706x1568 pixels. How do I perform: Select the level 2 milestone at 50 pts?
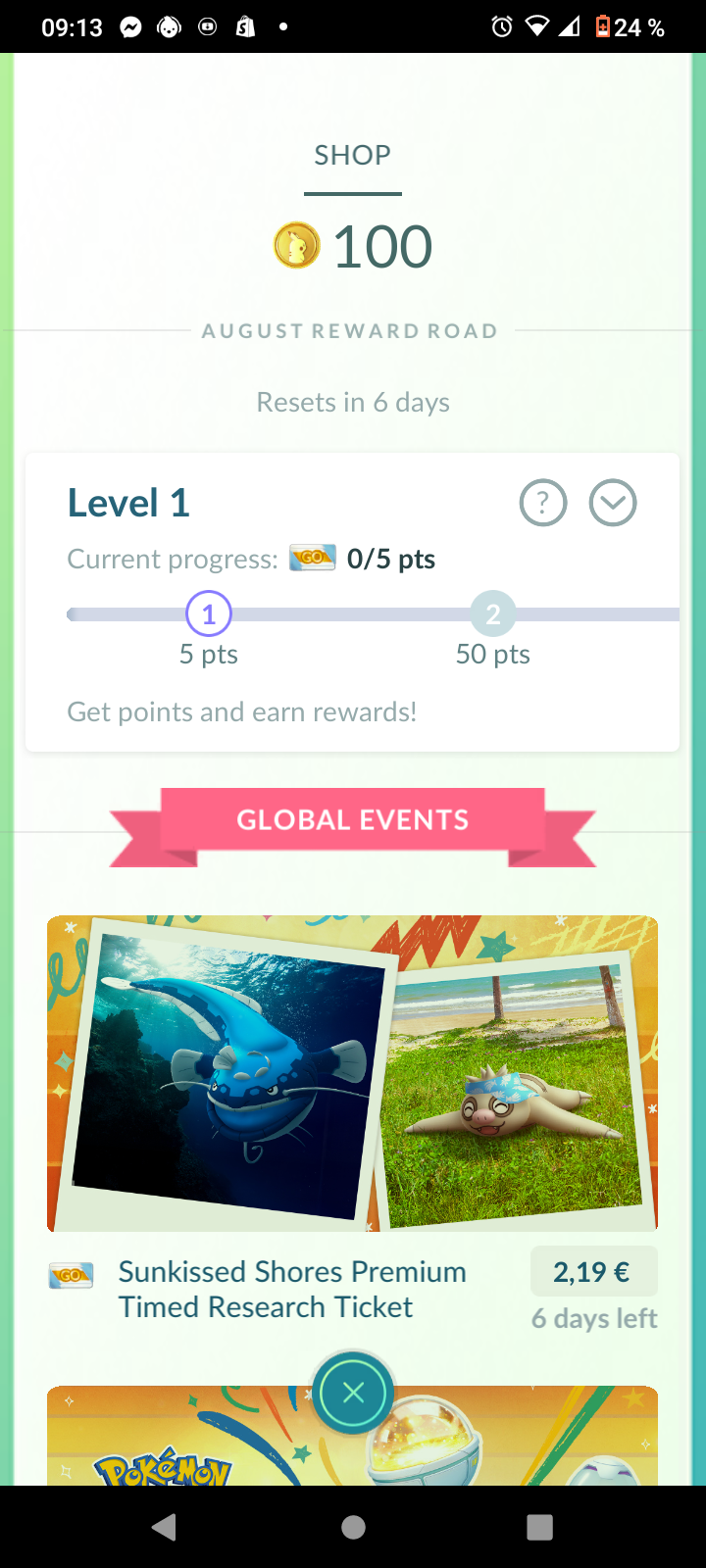[x=493, y=614]
